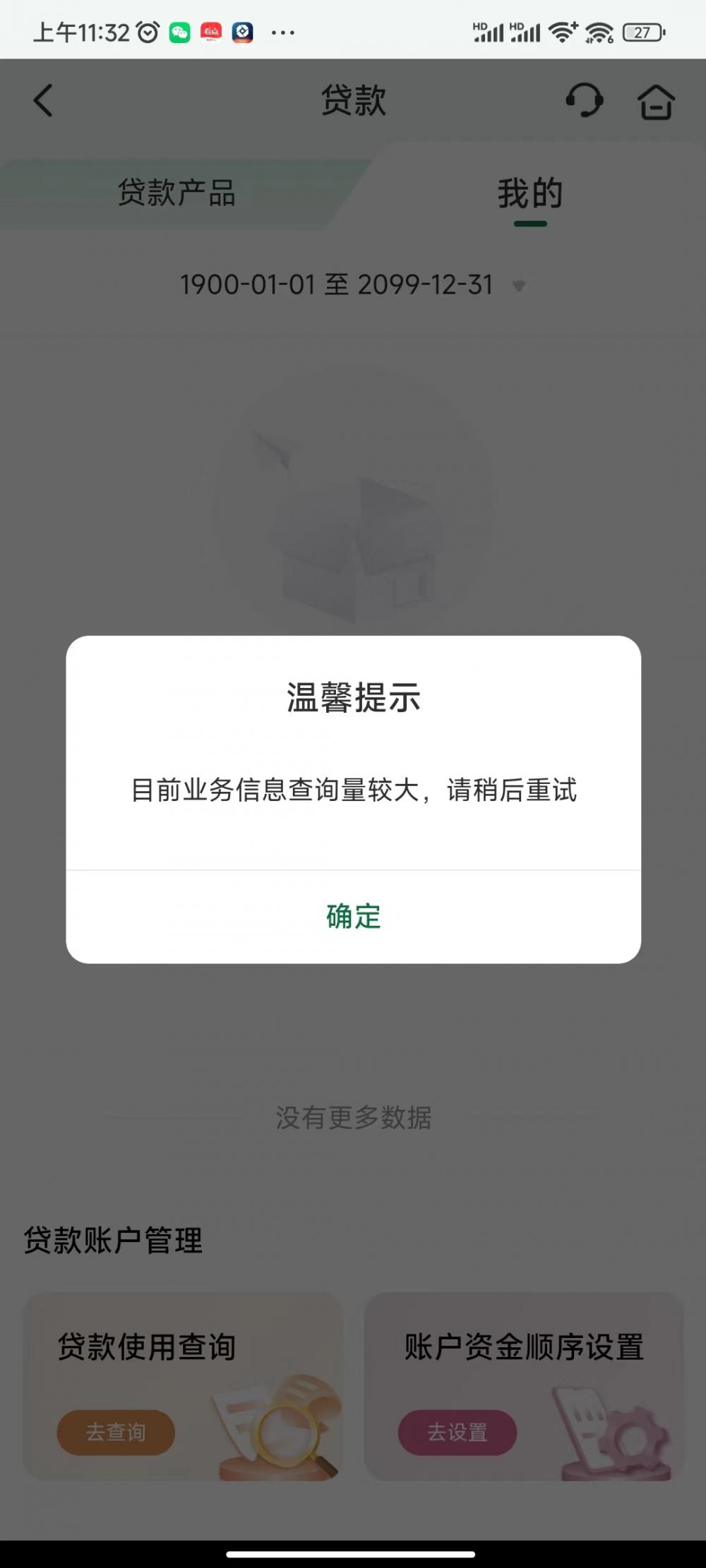Tap 去设置 under 账户资金顺序设置
The image size is (706, 1568).
457,1432
